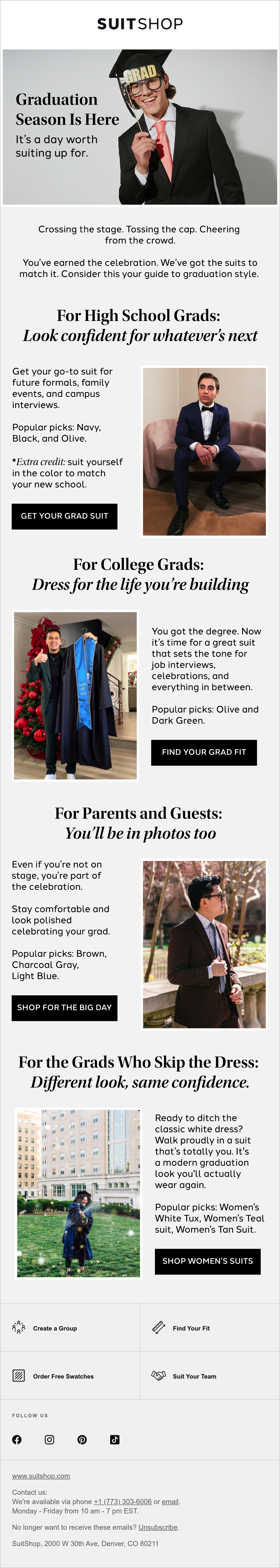Open the www.suitshop.com link

tap(41, 1476)
